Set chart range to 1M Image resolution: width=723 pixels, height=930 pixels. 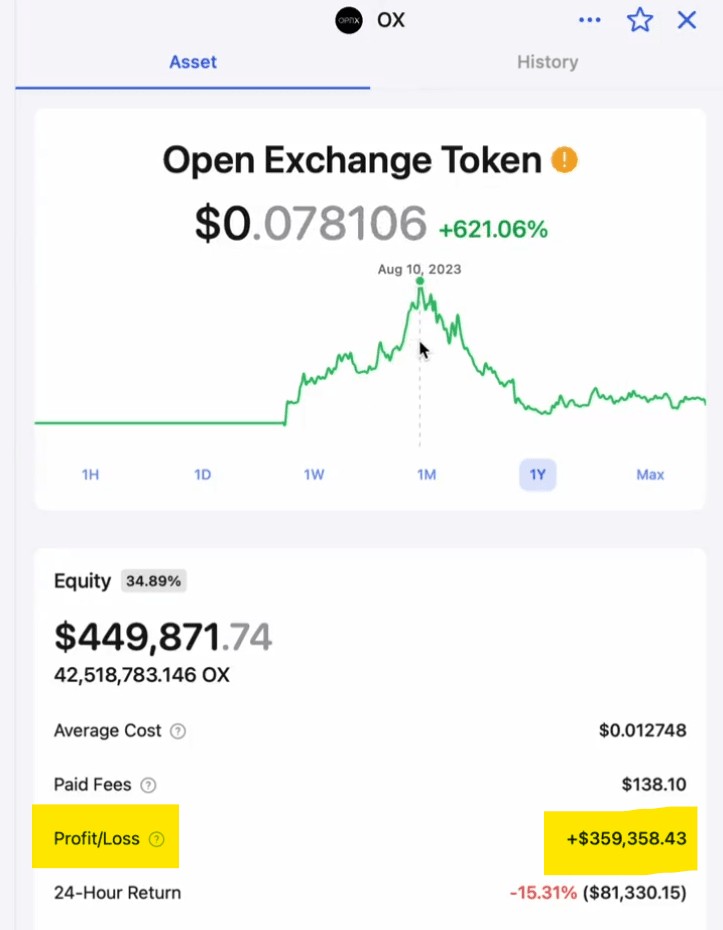[x=426, y=475]
